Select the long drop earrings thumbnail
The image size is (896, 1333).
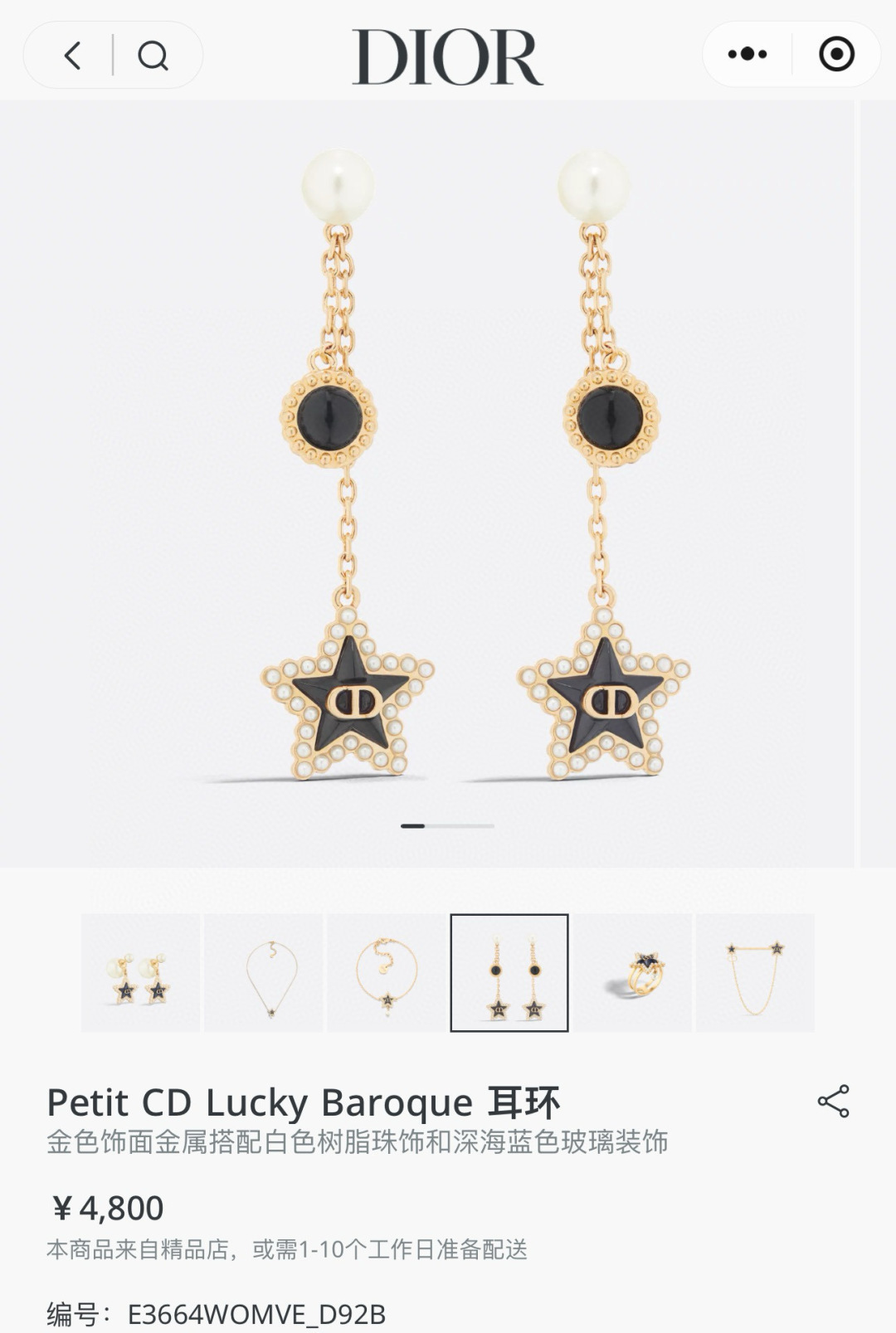[x=509, y=973]
